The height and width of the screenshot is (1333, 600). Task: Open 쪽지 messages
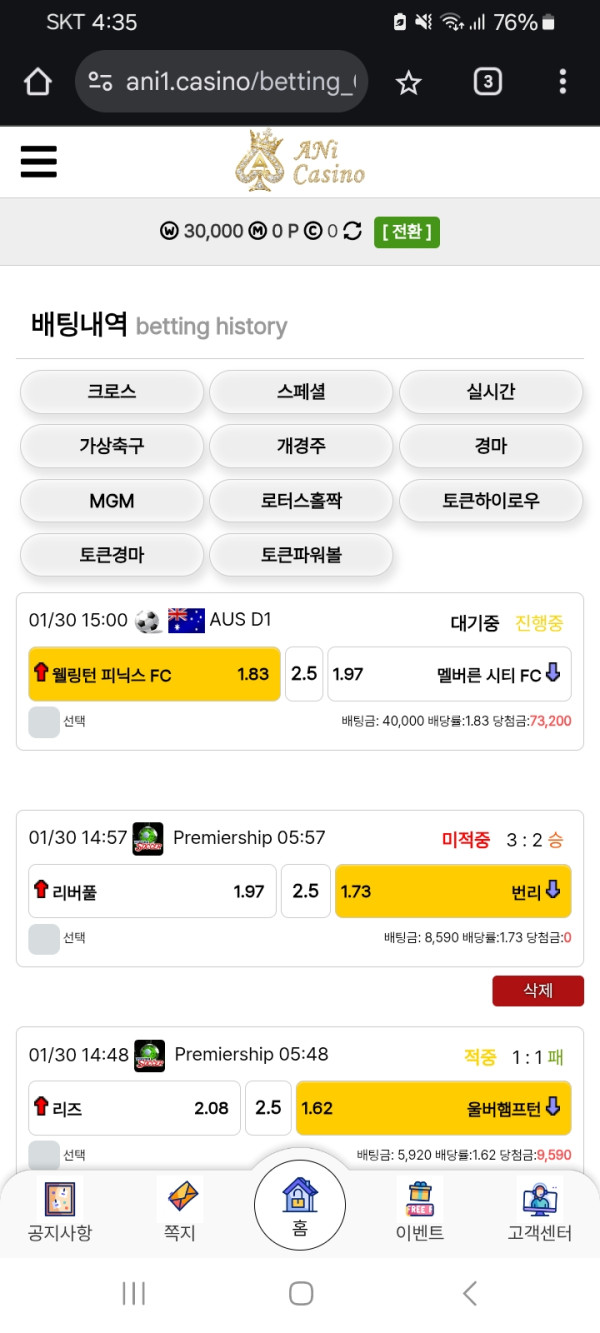coord(180,1211)
